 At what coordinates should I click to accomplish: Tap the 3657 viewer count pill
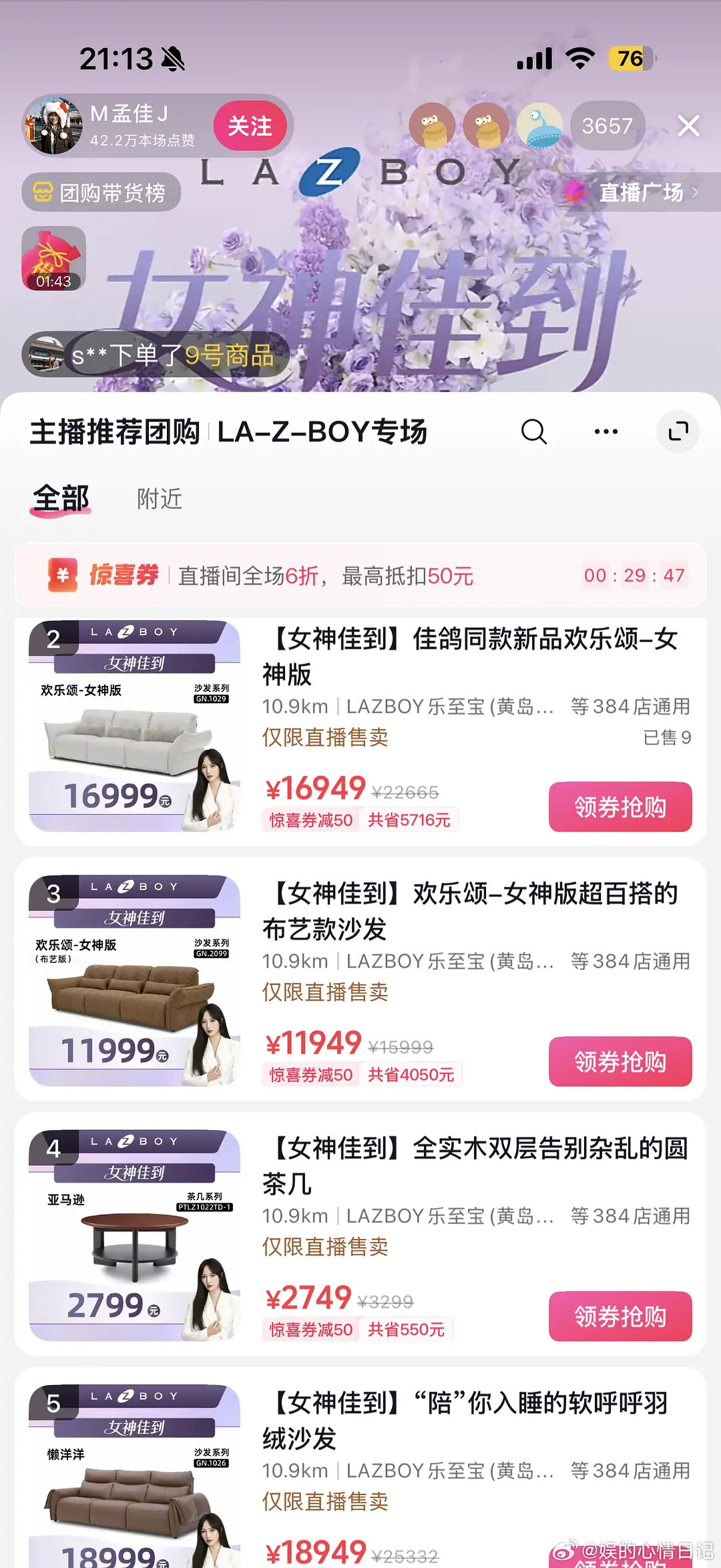tap(607, 126)
